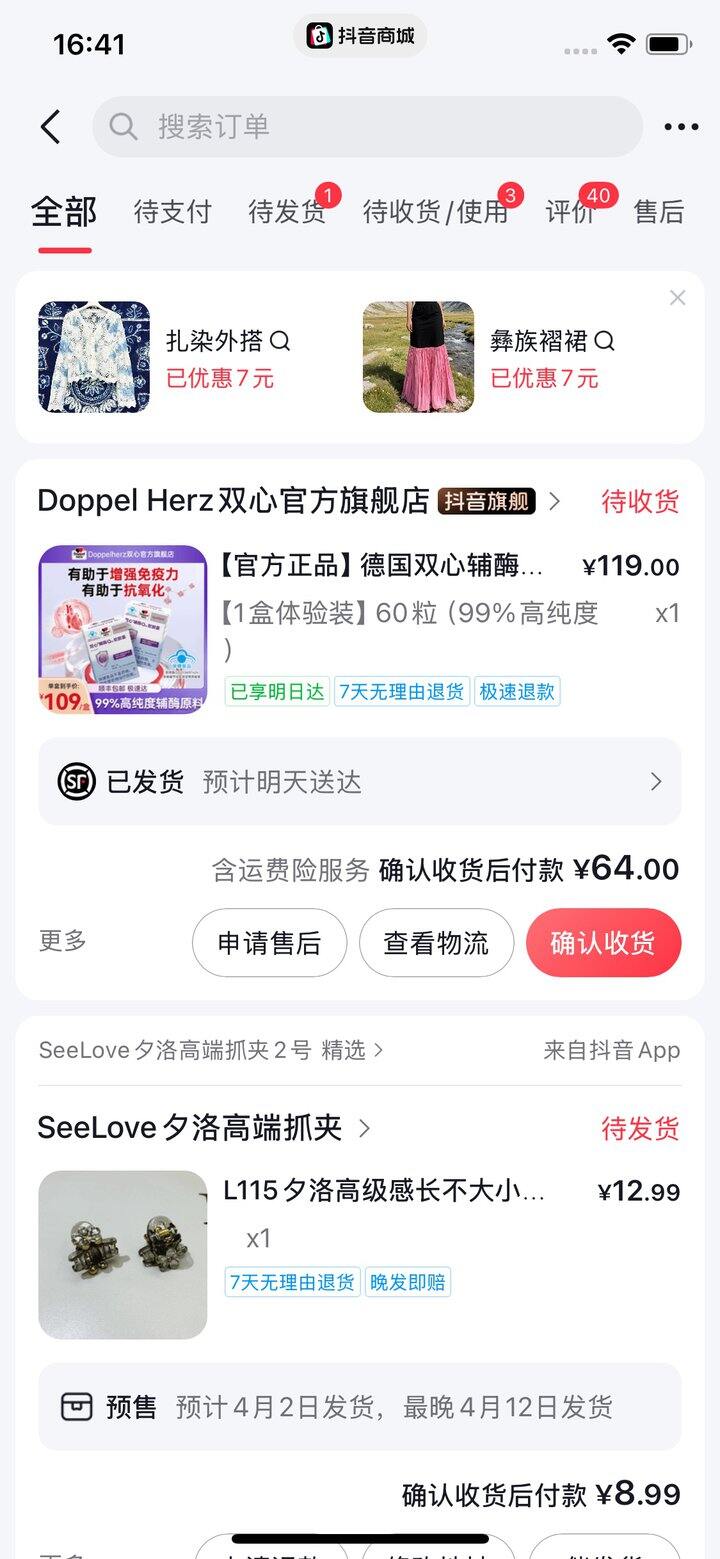The height and width of the screenshot is (1559, 720).
Task: Dismiss the recommendation card with the X
Action: 677,298
